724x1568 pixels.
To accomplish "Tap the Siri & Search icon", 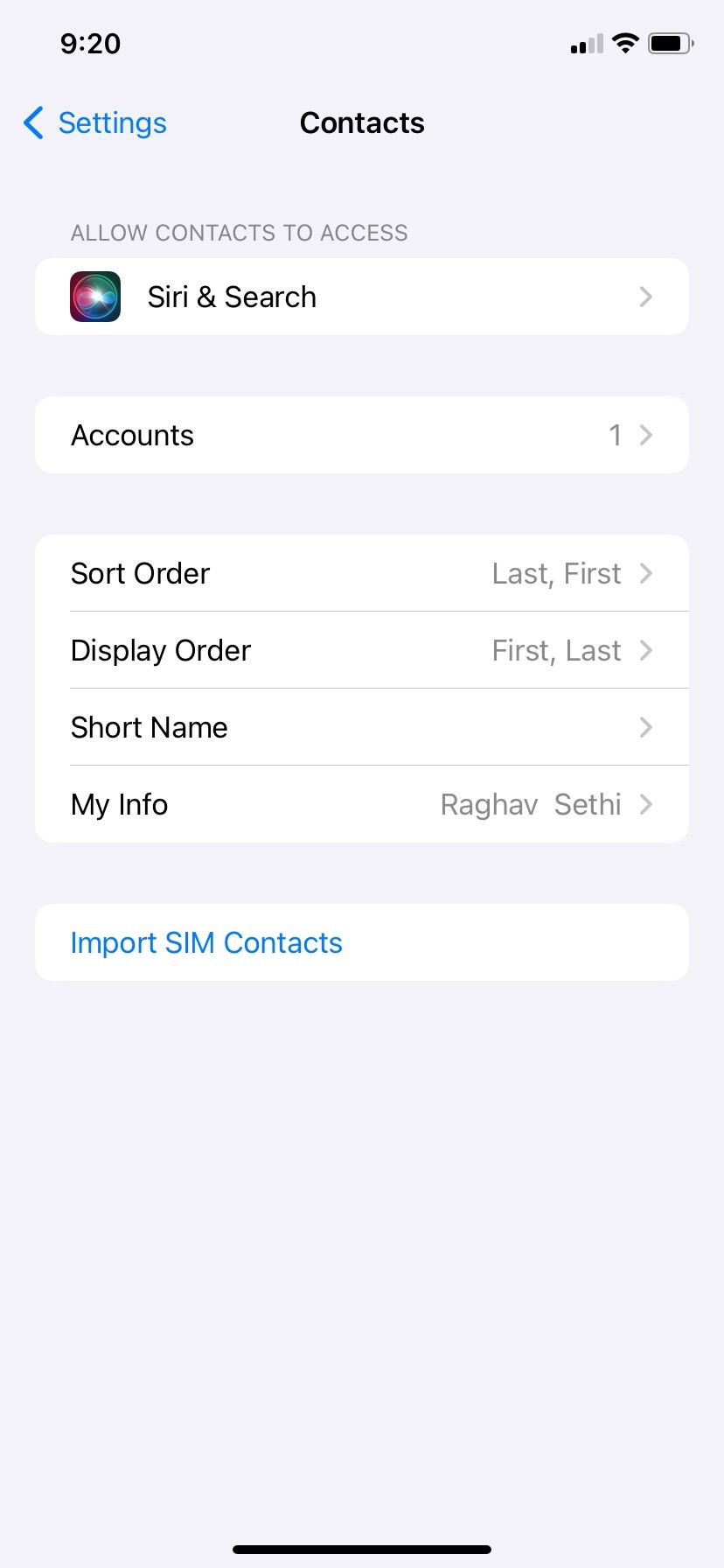I will coord(94,297).
